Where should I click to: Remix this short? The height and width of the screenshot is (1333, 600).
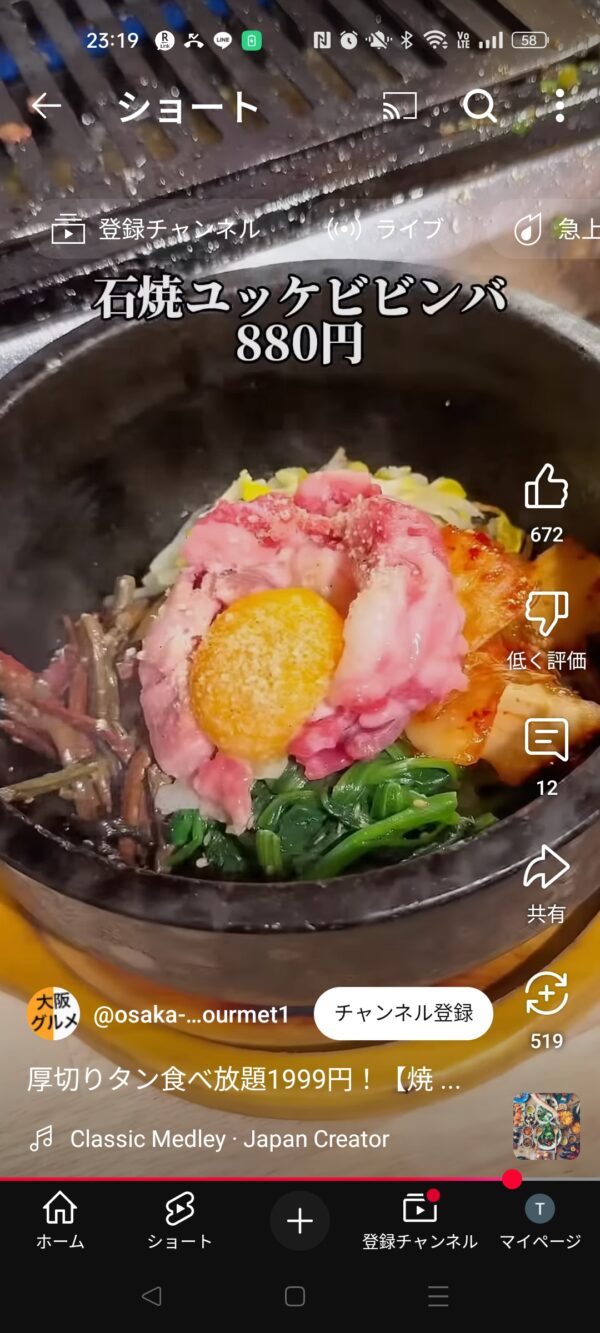tap(546, 995)
